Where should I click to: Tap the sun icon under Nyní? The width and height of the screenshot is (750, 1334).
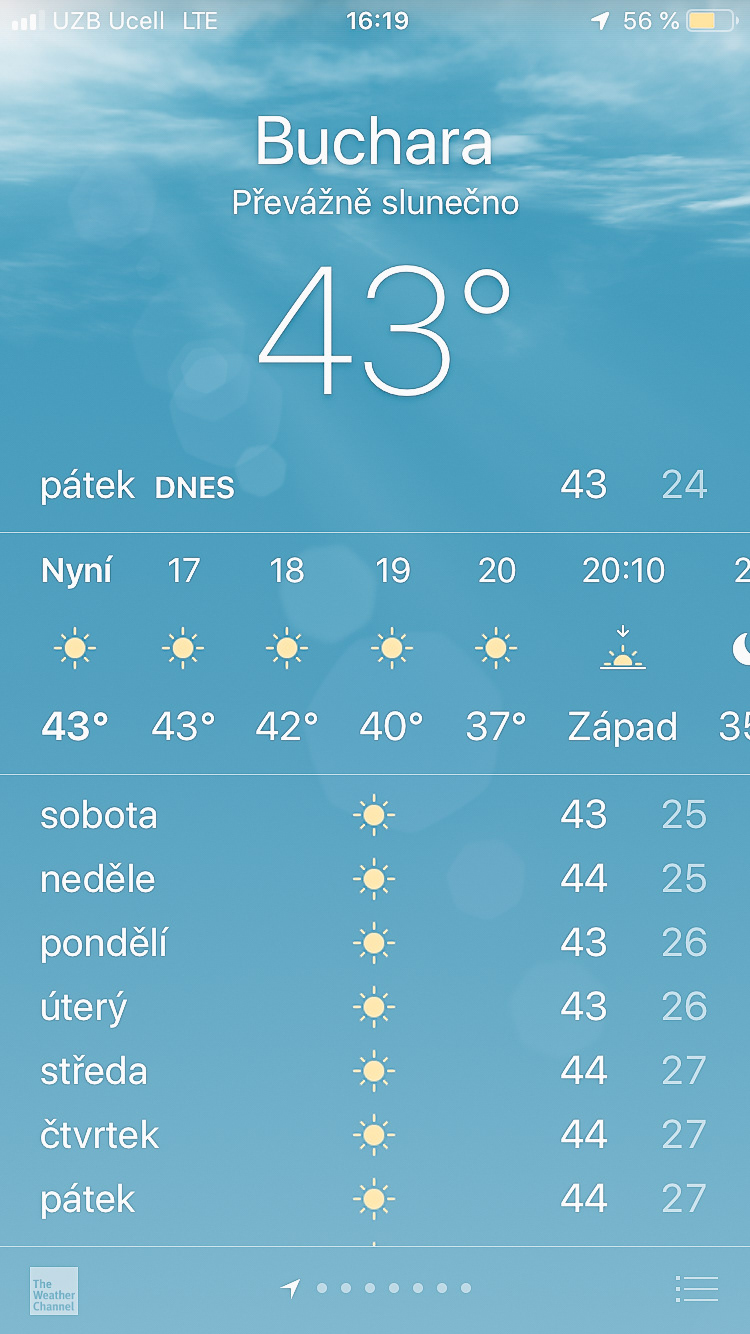point(73,647)
